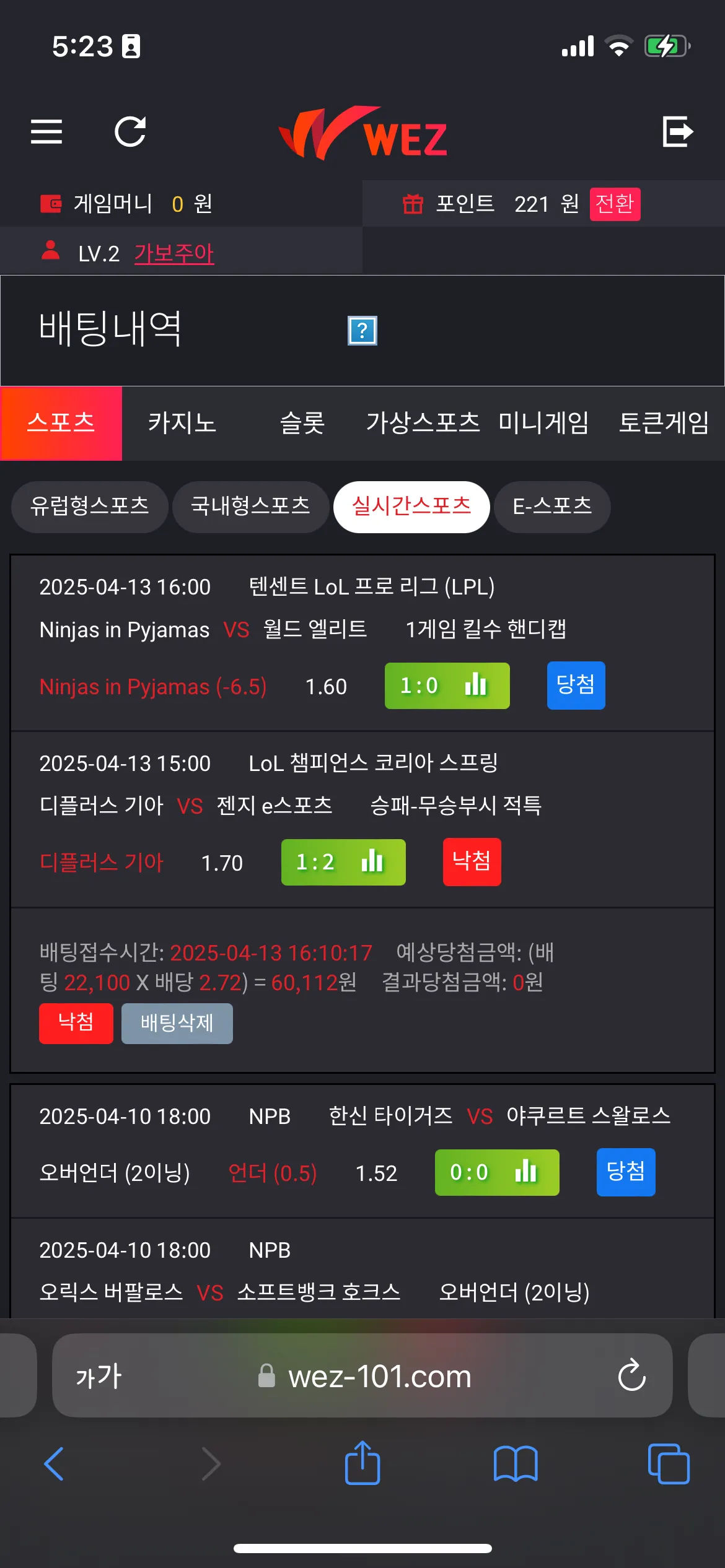Tap the refresh icon next to the menu

tap(130, 132)
